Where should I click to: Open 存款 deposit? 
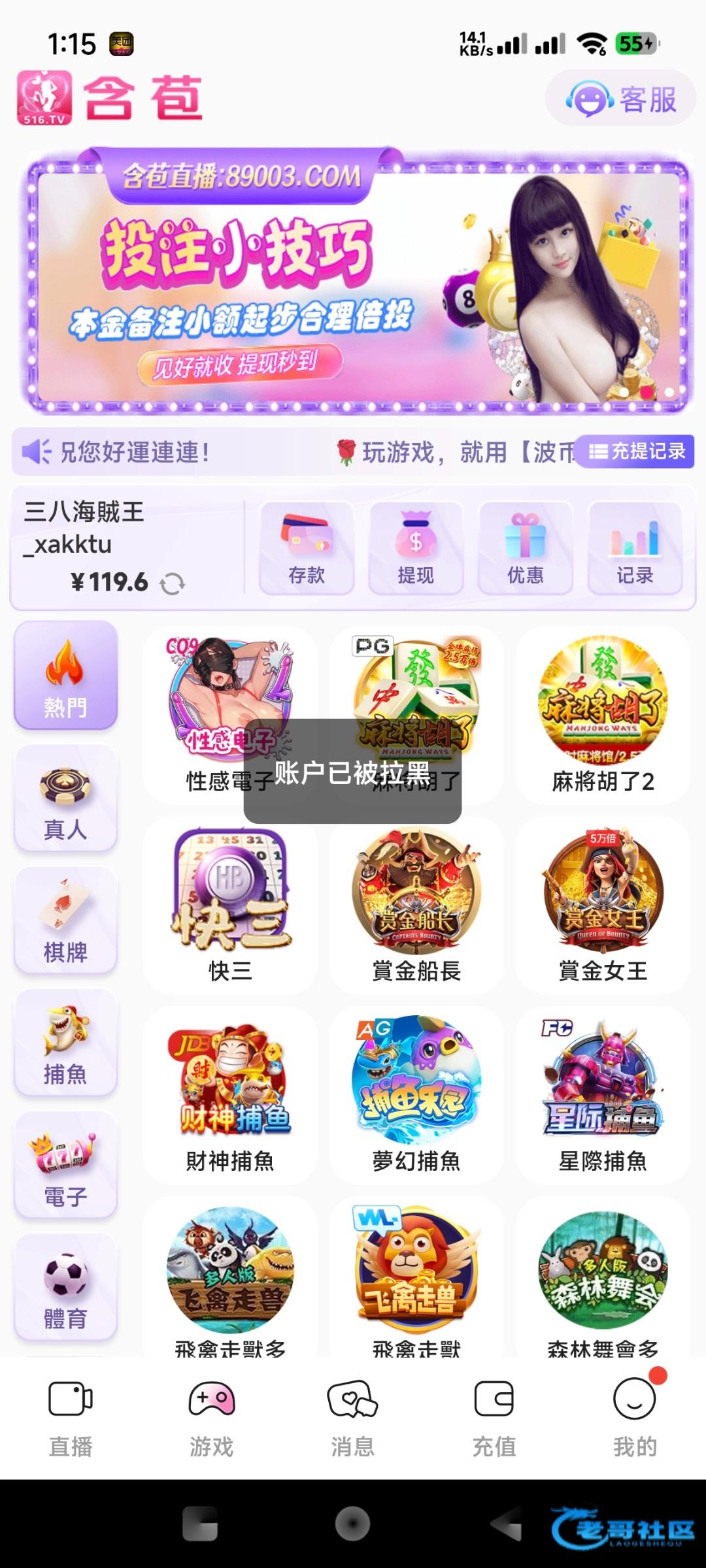(x=307, y=548)
